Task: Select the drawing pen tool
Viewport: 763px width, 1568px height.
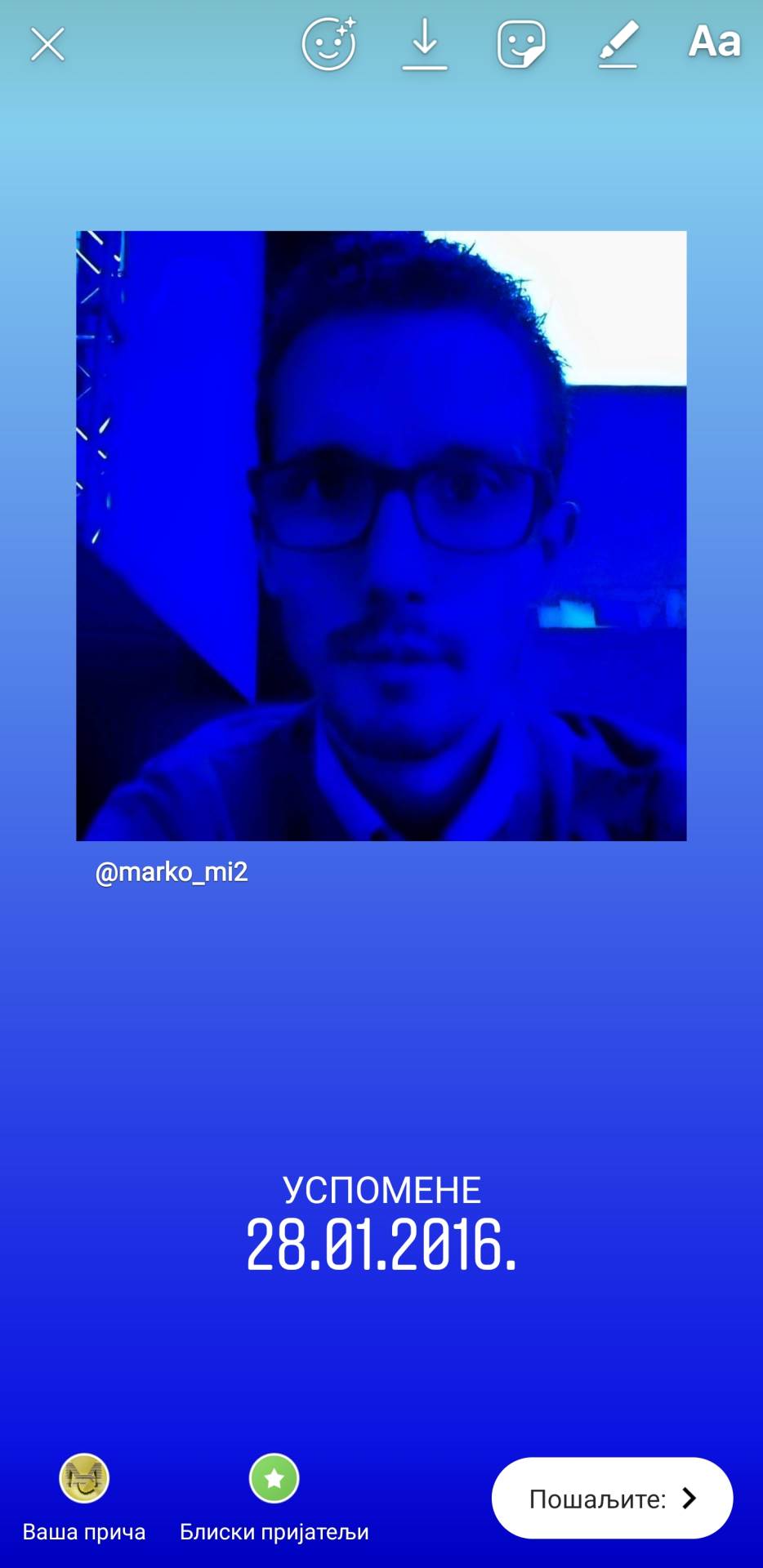Action: pyautogui.click(x=618, y=44)
